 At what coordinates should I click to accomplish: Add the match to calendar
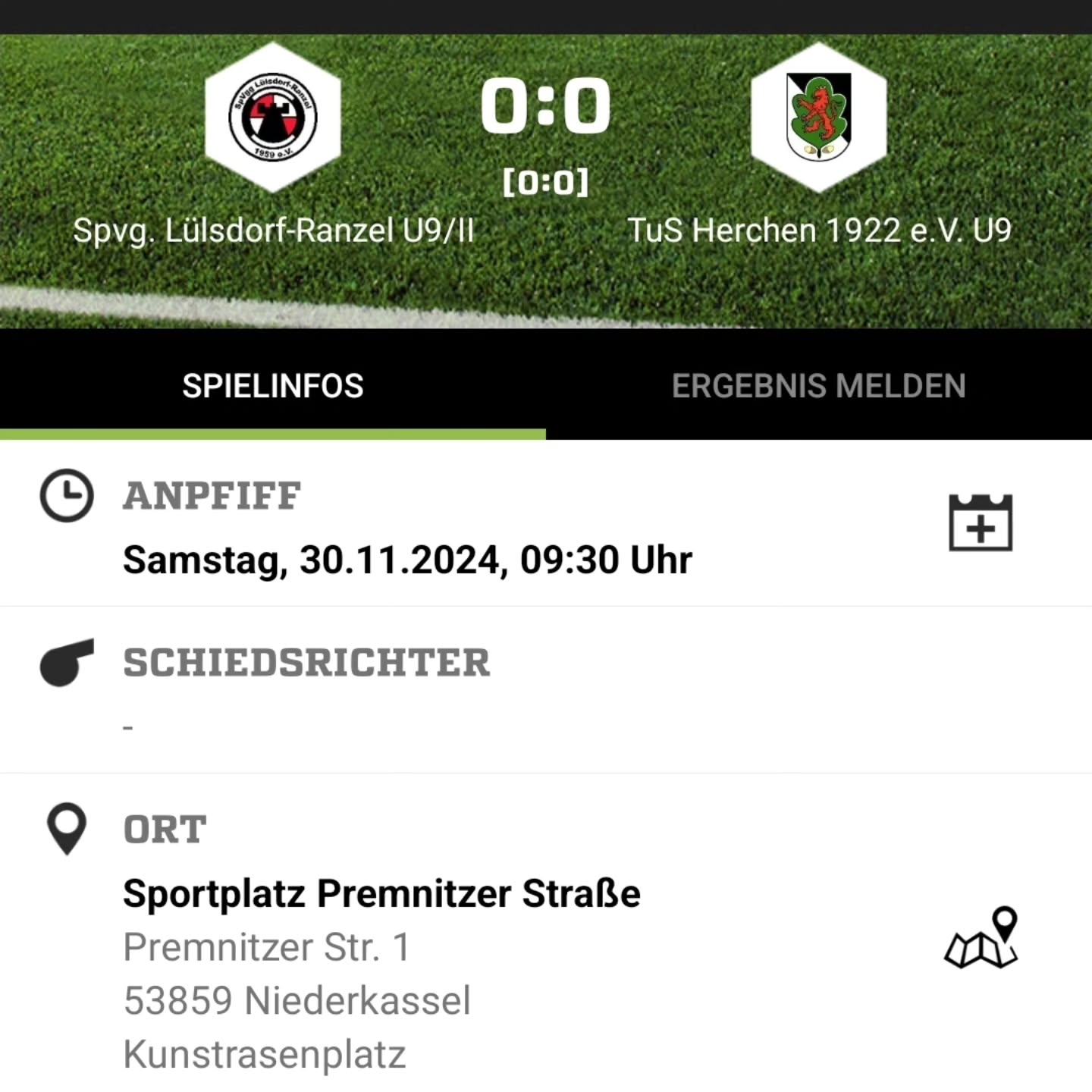[x=981, y=523]
